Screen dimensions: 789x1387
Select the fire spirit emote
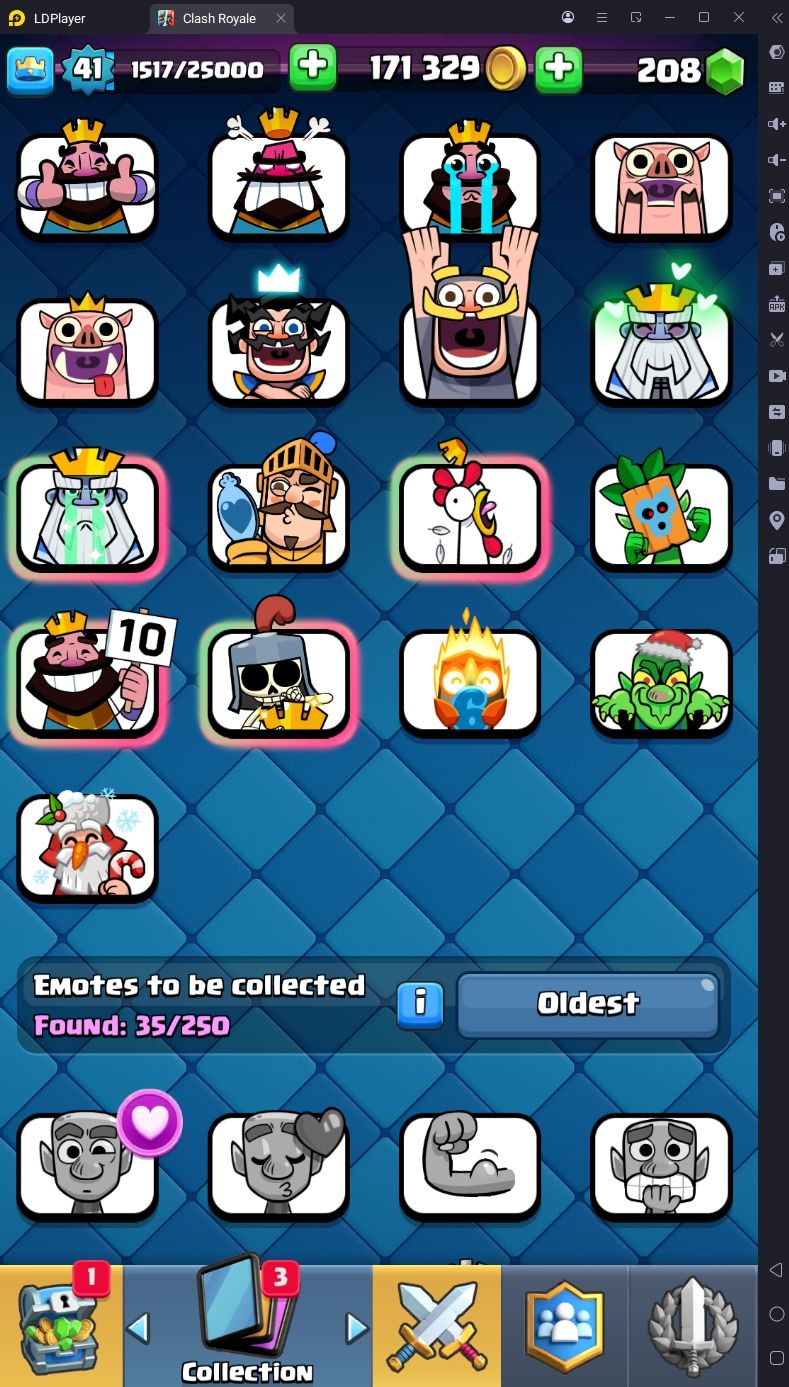(x=470, y=682)
